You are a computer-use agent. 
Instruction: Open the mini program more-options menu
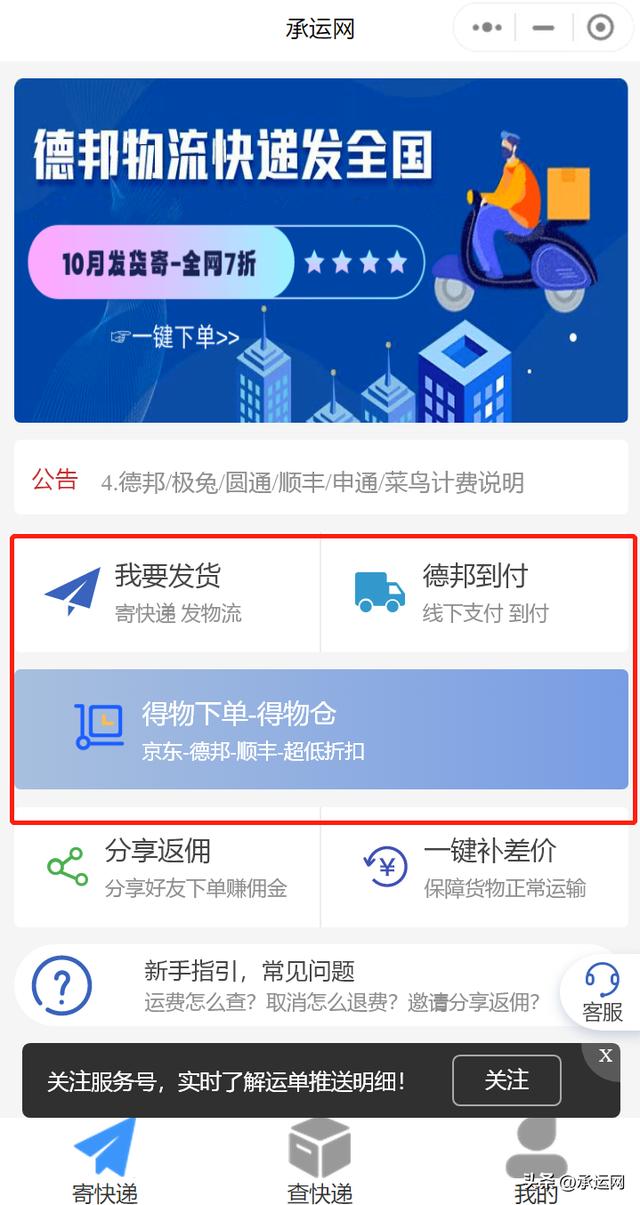(x=487, y=28)
